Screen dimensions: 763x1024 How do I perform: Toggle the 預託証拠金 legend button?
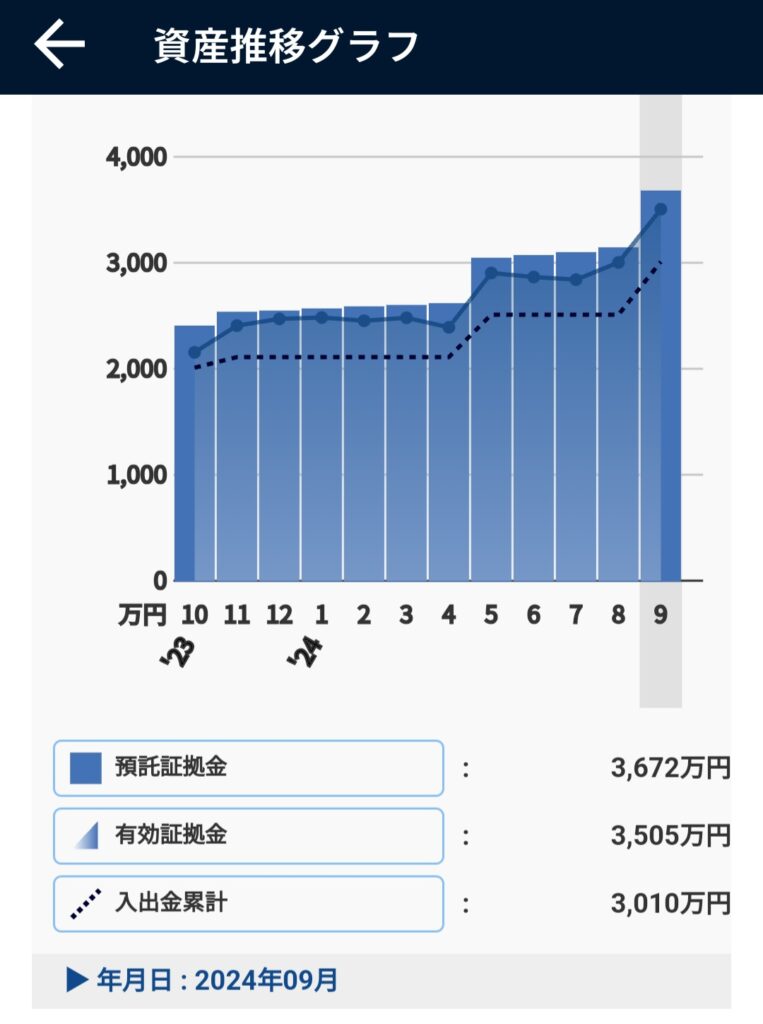pyautogui.click(x=248, y=768)
